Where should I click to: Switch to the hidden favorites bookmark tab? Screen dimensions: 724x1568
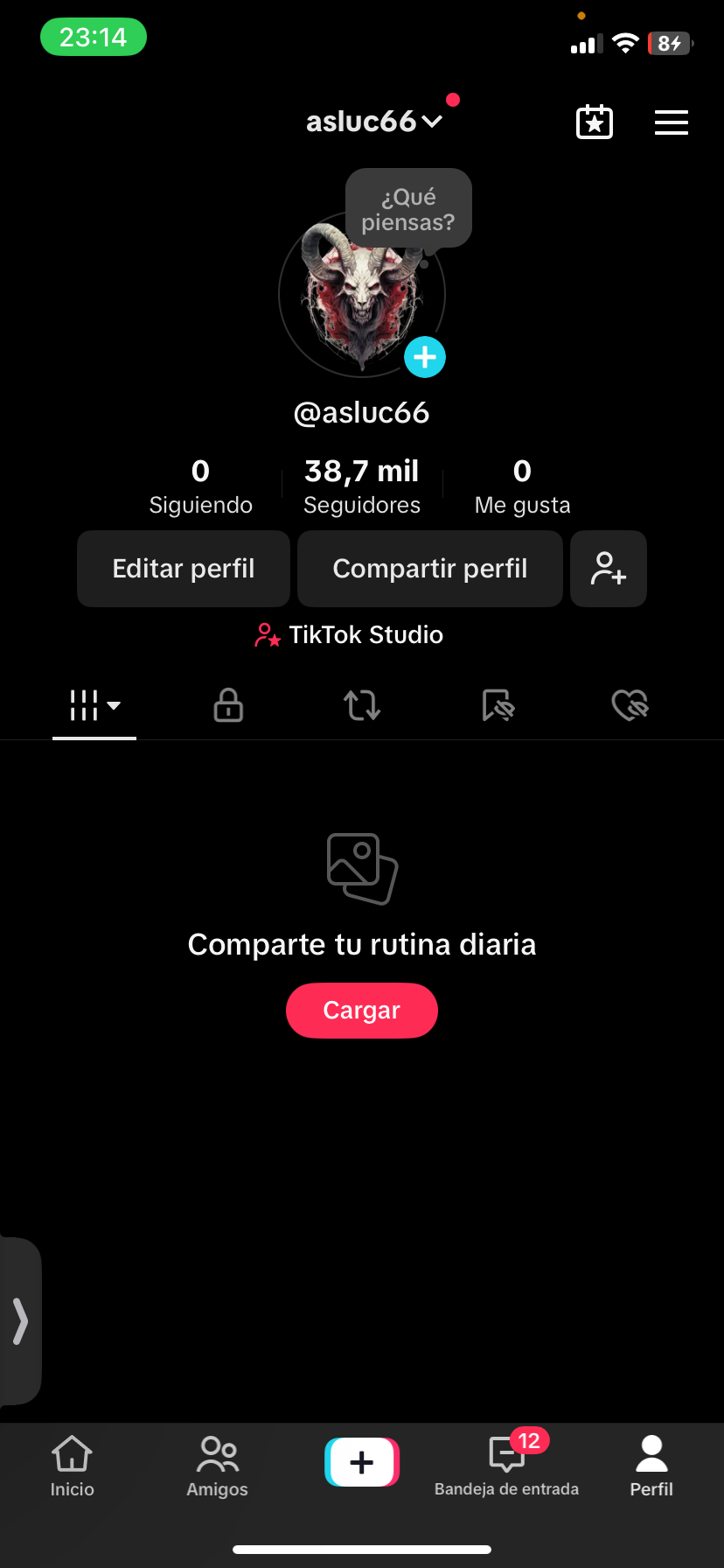(498, 705)
